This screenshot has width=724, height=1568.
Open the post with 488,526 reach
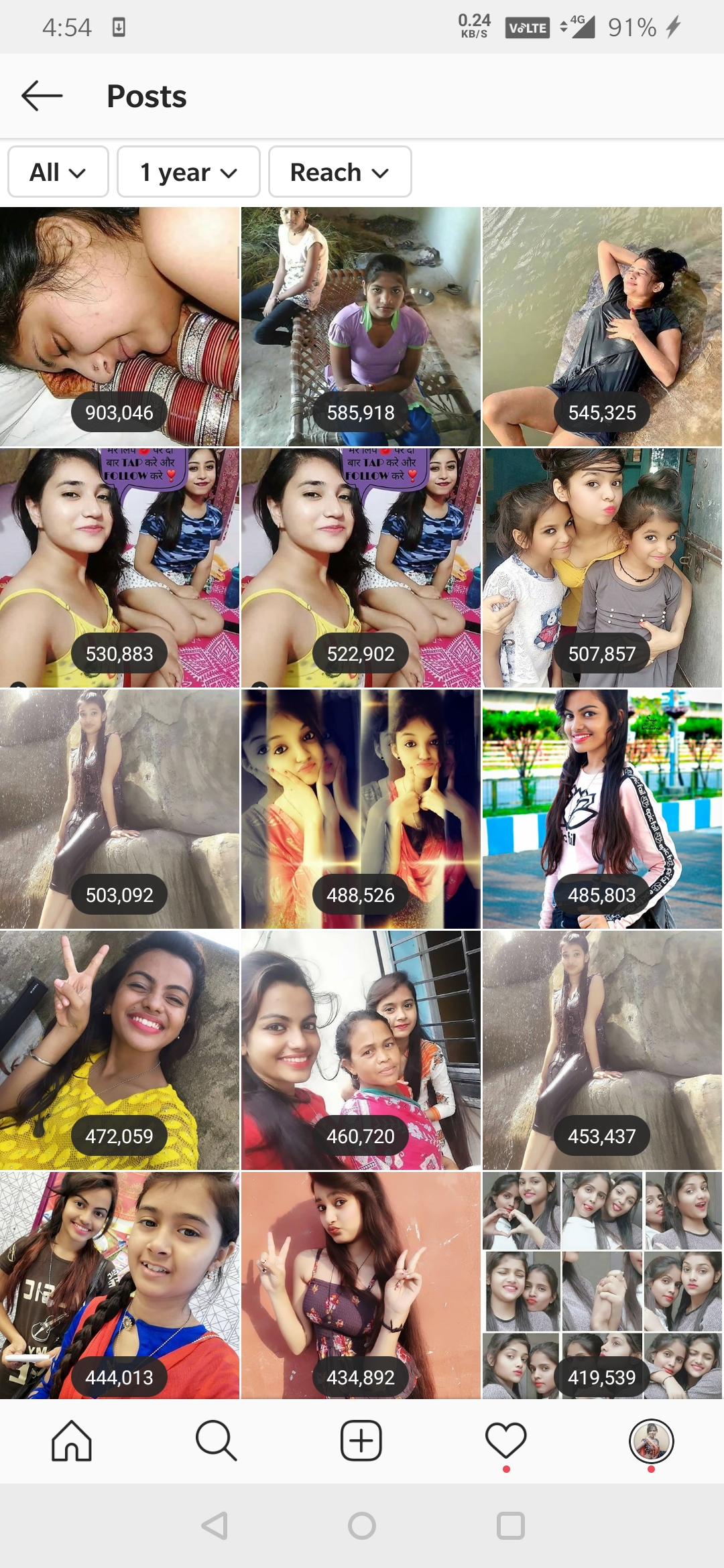[361, 809]
